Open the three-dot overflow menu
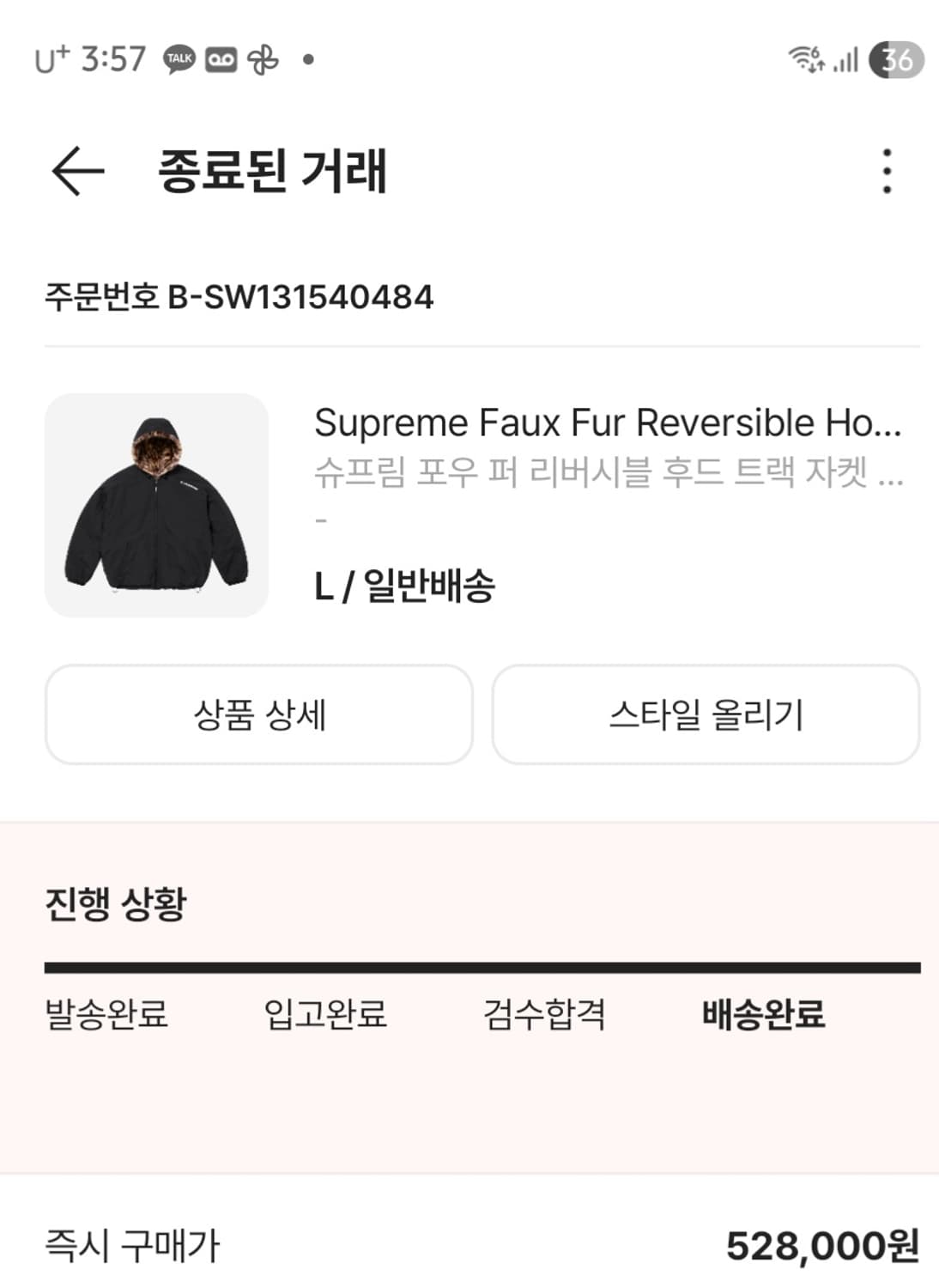This screenshot has width=939, height=1288. click(885, 172)
